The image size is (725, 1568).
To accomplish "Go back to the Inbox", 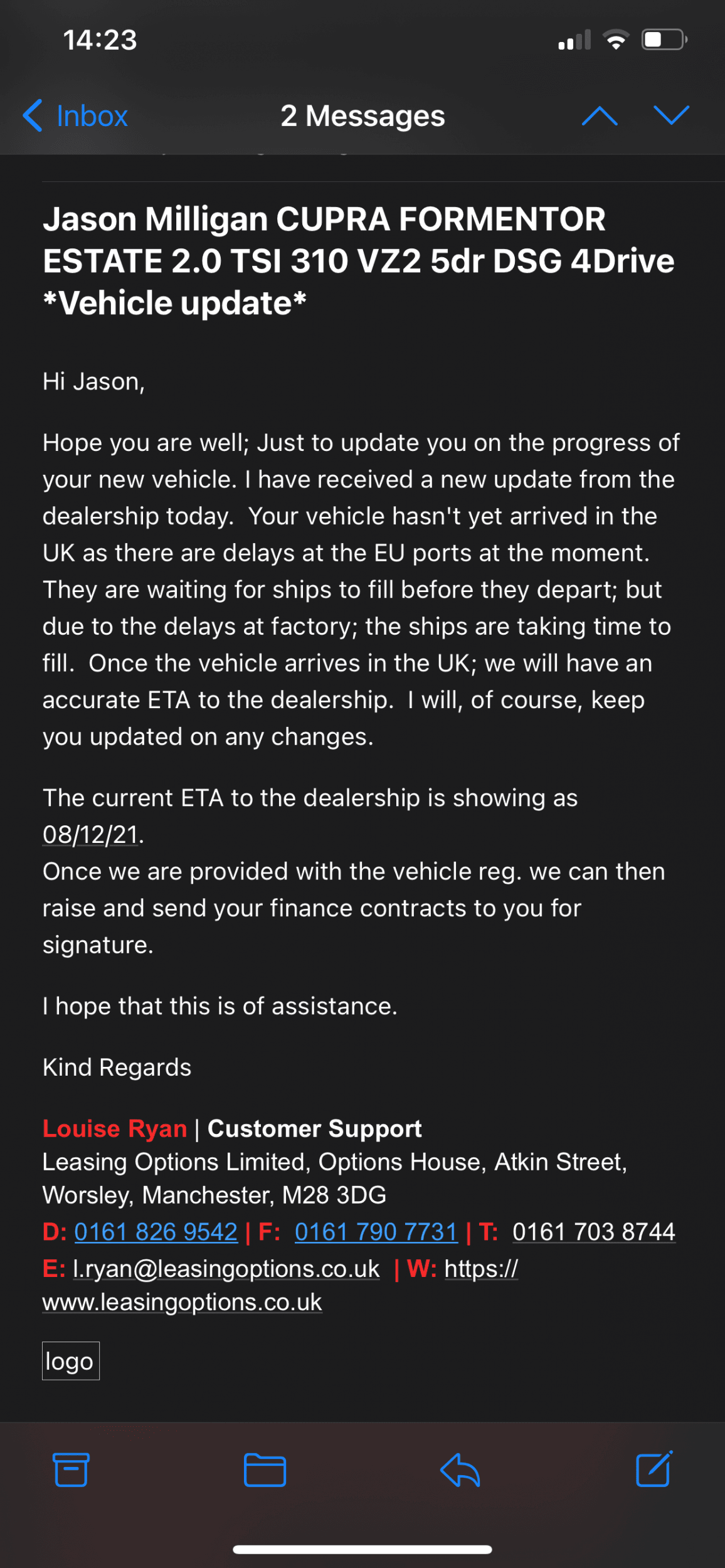I will 75,116.
